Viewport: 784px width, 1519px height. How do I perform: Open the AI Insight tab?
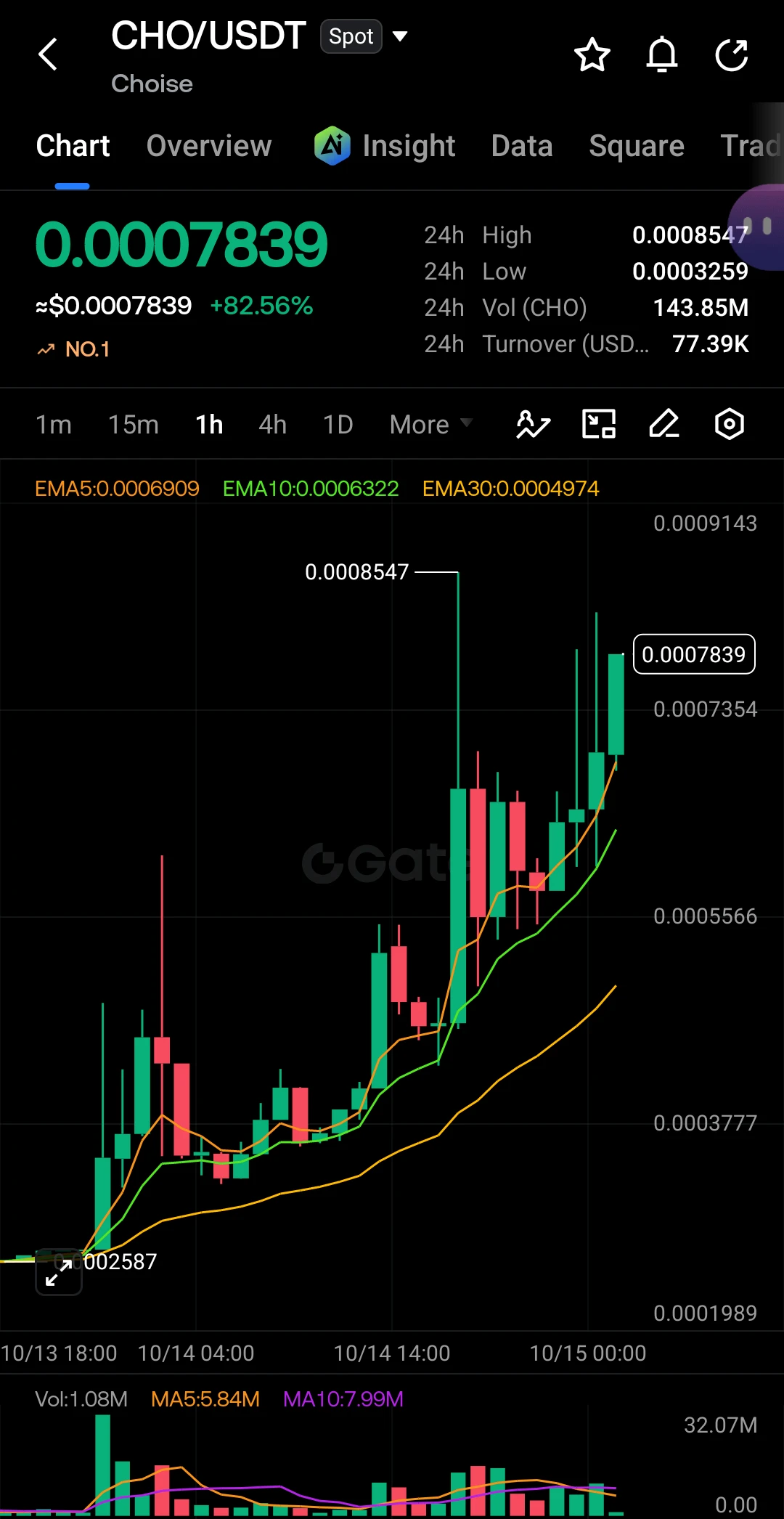point(385,146)
